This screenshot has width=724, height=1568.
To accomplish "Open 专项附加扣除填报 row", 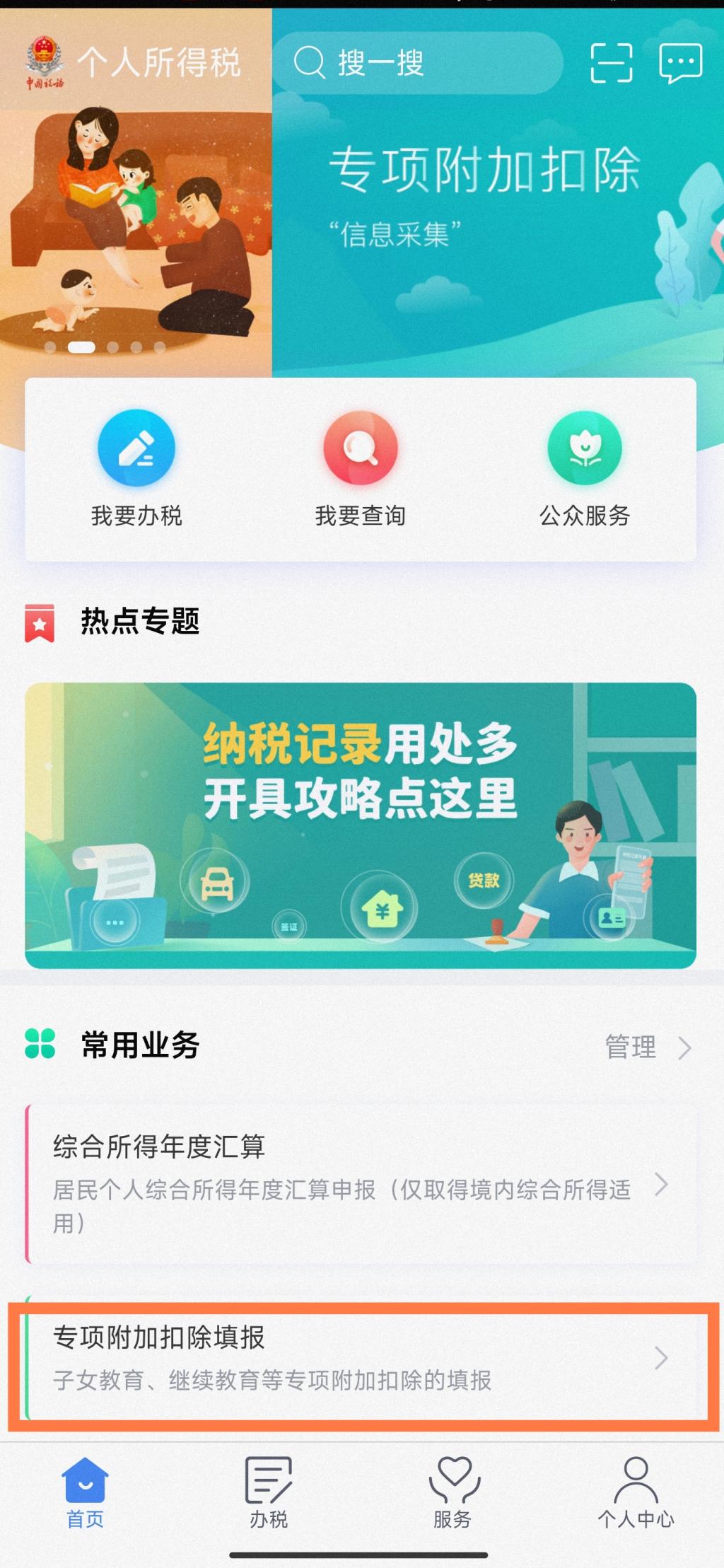I will click(x=361, y=1358).
